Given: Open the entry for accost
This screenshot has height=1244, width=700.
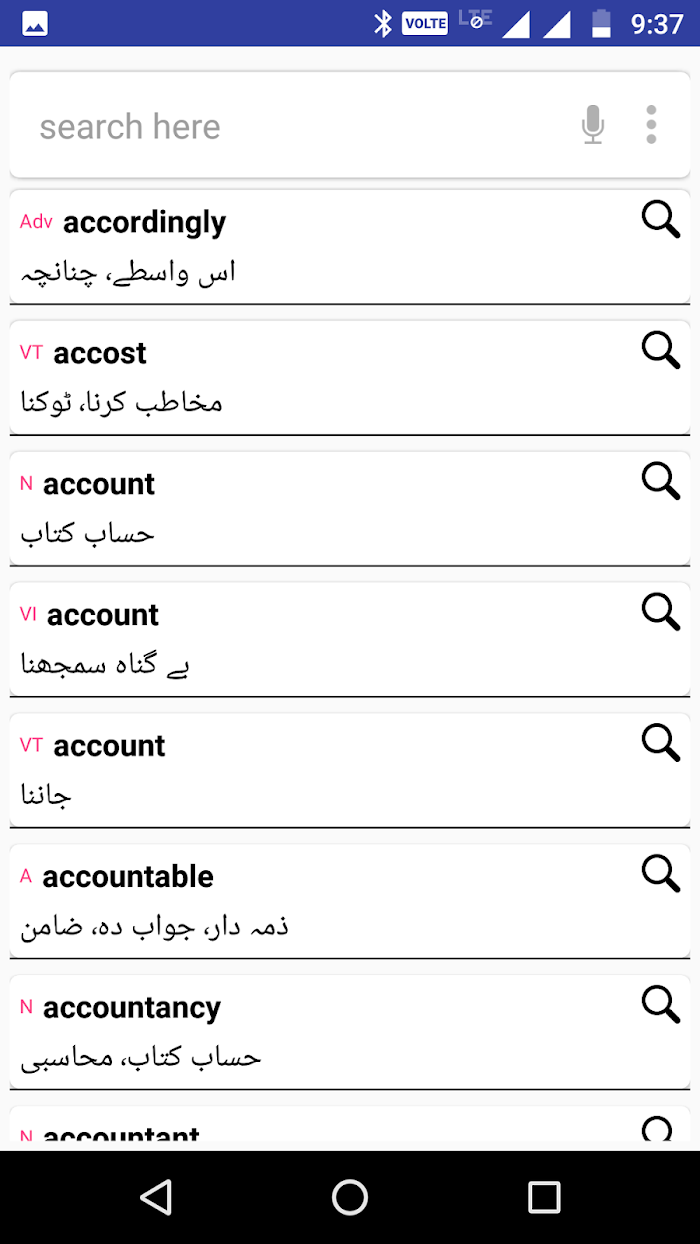Looking at the screenshot, I should 350,377.
